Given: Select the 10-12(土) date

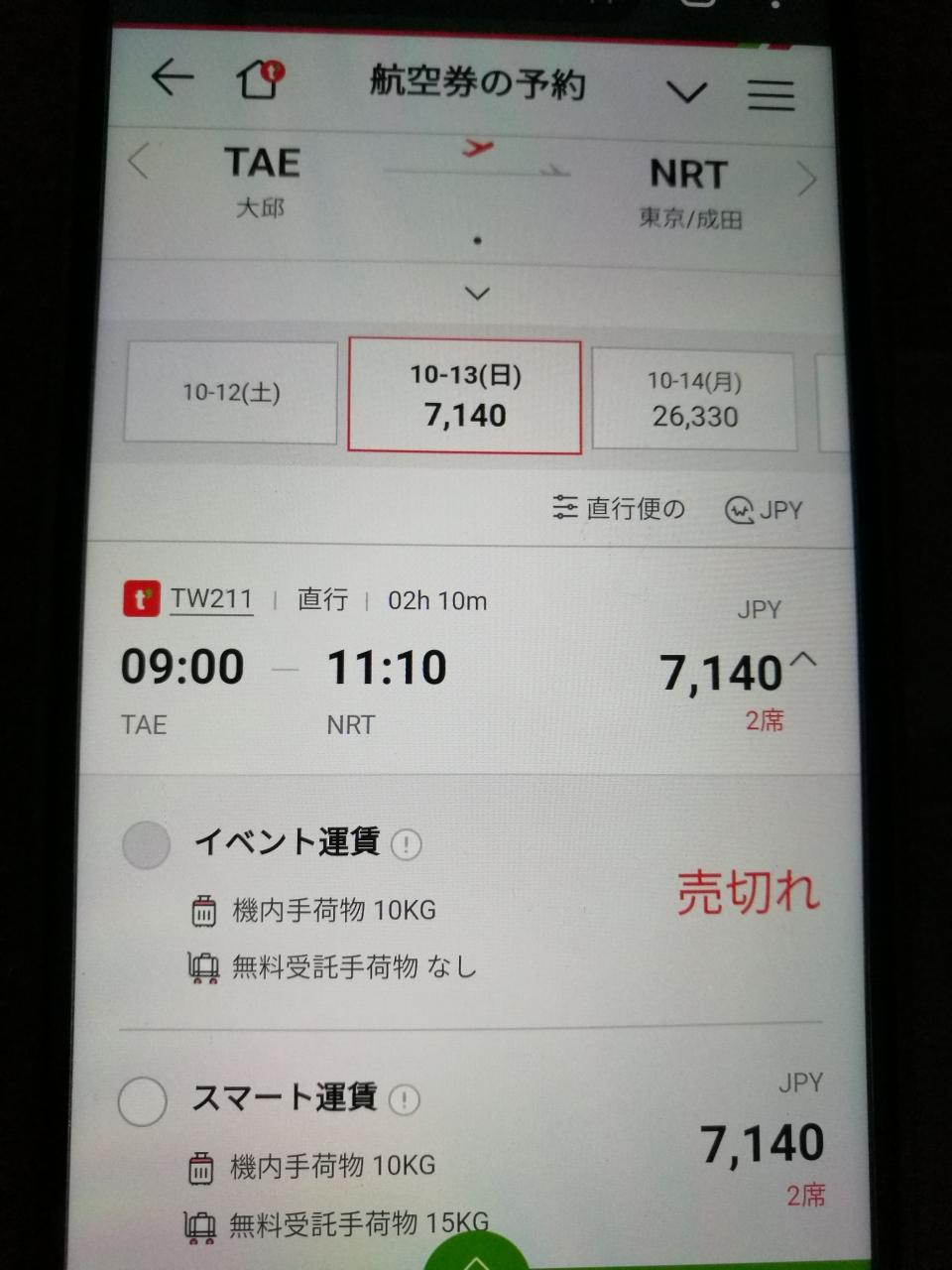Looking at the screenshot, I should pos(231,393).
